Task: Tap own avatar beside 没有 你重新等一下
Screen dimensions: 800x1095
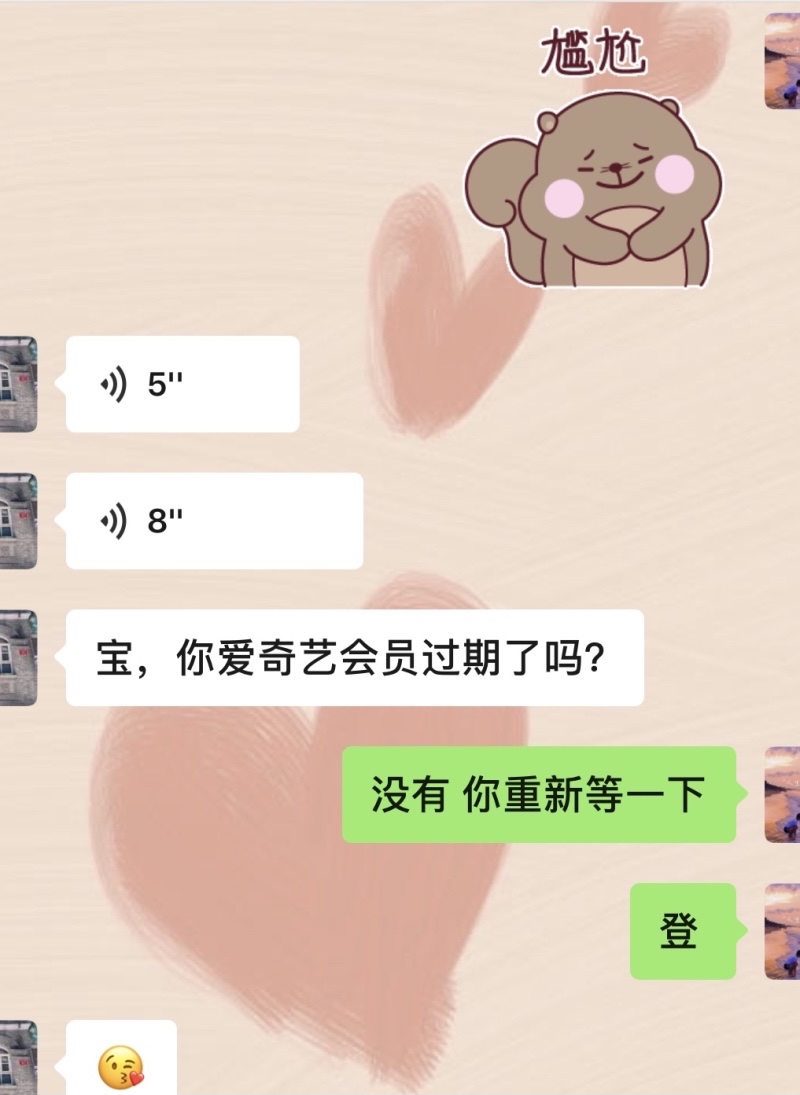Action: (x=782, y=794)
